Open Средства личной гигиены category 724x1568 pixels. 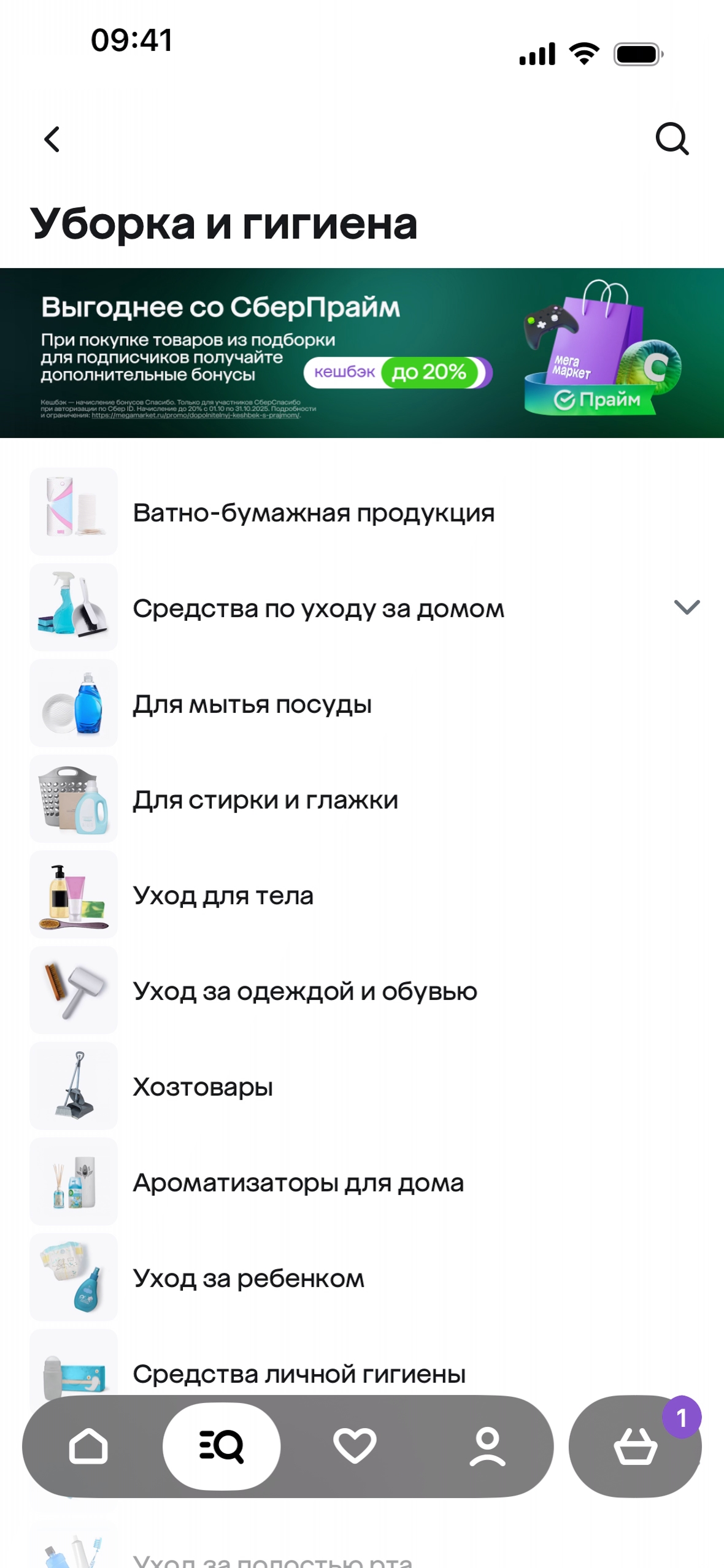299,1373
